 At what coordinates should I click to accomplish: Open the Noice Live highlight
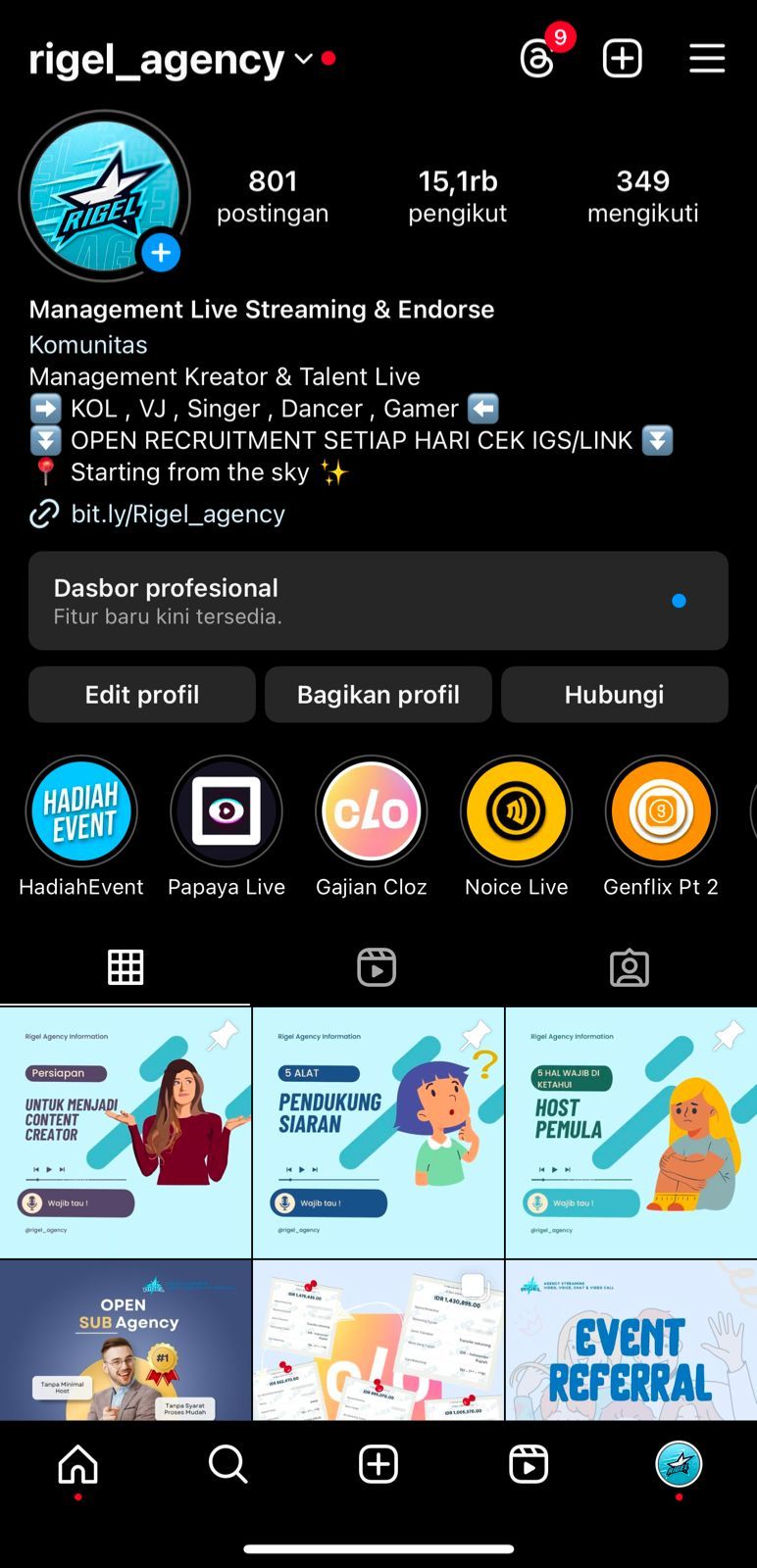[x=517, y=811]
